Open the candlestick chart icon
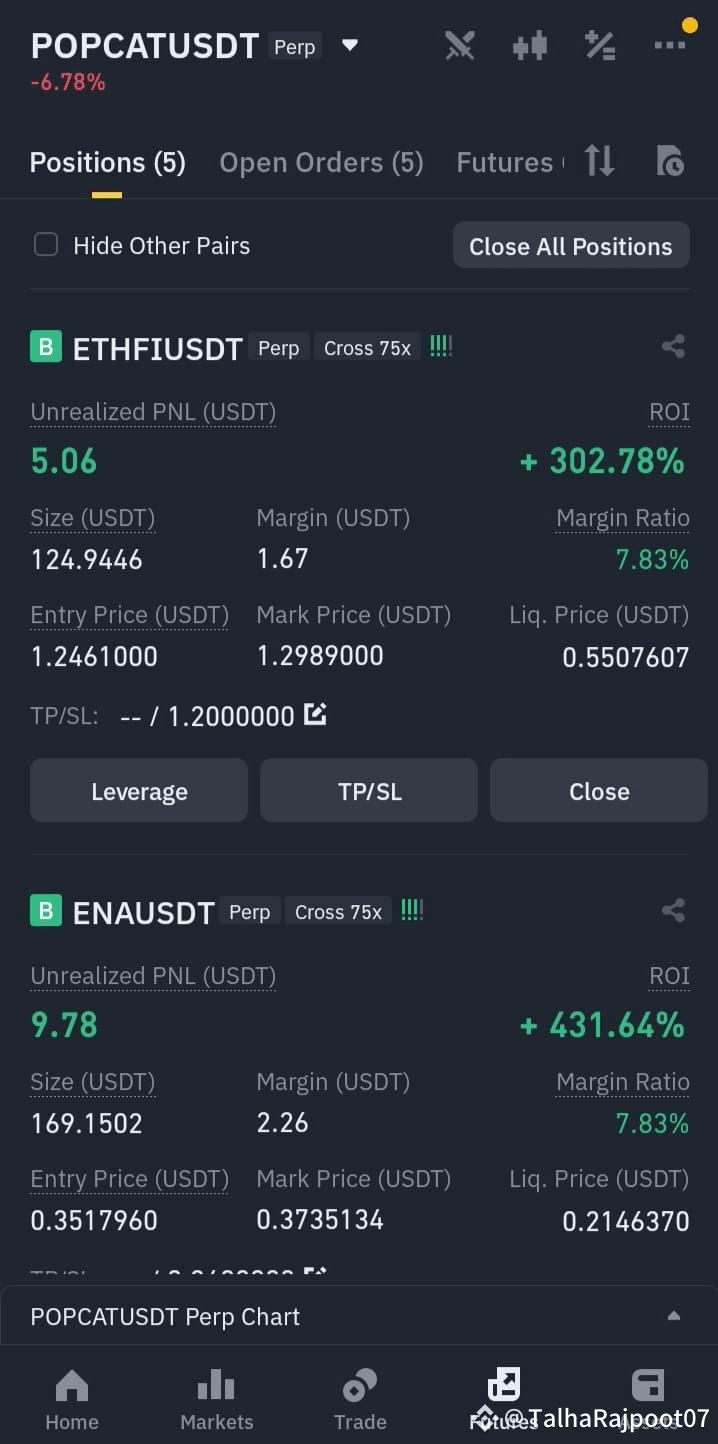The image size is (718, 1444). click(x=530, y=46)
